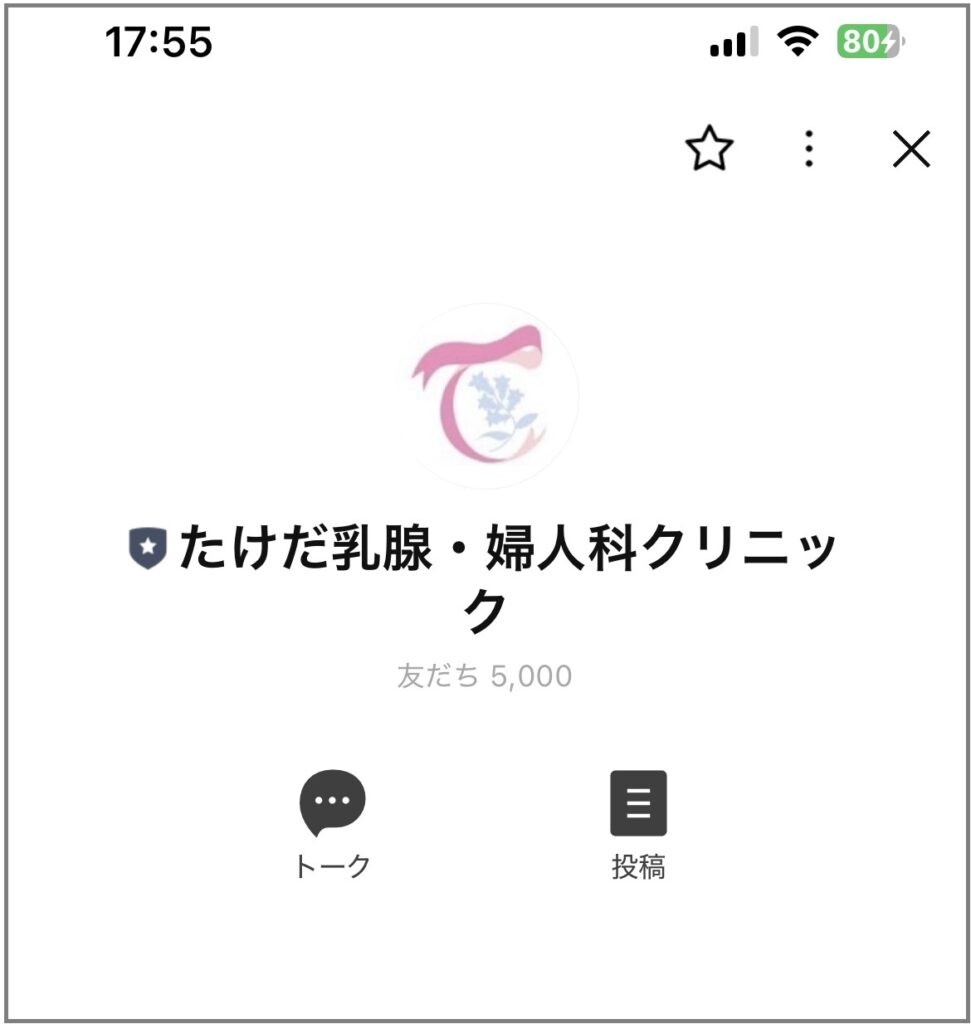Image resolution: width=971 pixels, height=1024 pixels.
Task: Open the clinic's profile picture
Action: 487,395
